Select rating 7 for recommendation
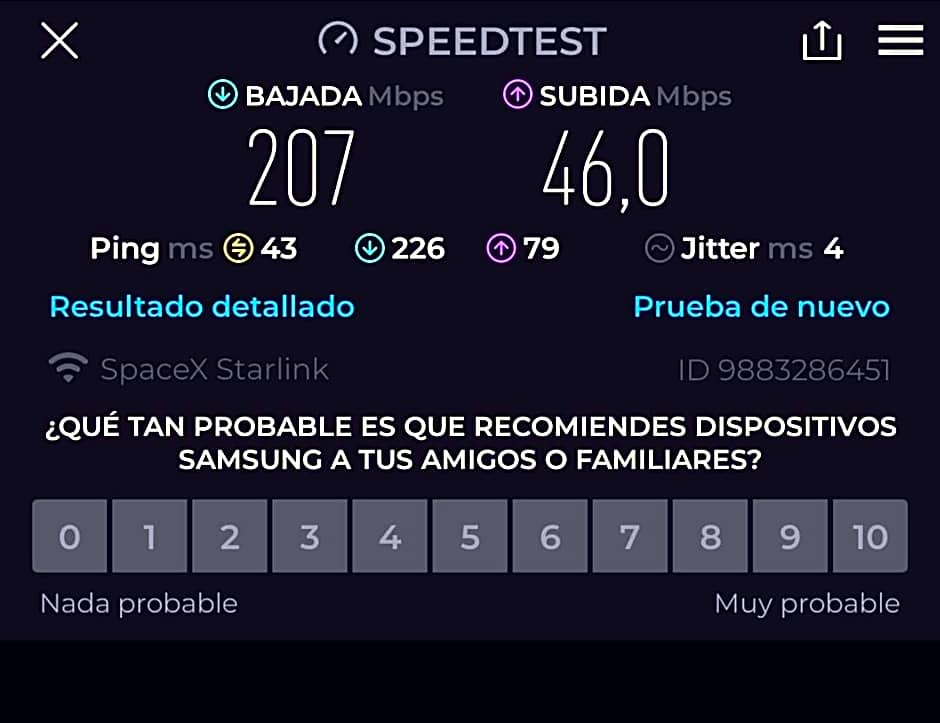 coord(629,537)
